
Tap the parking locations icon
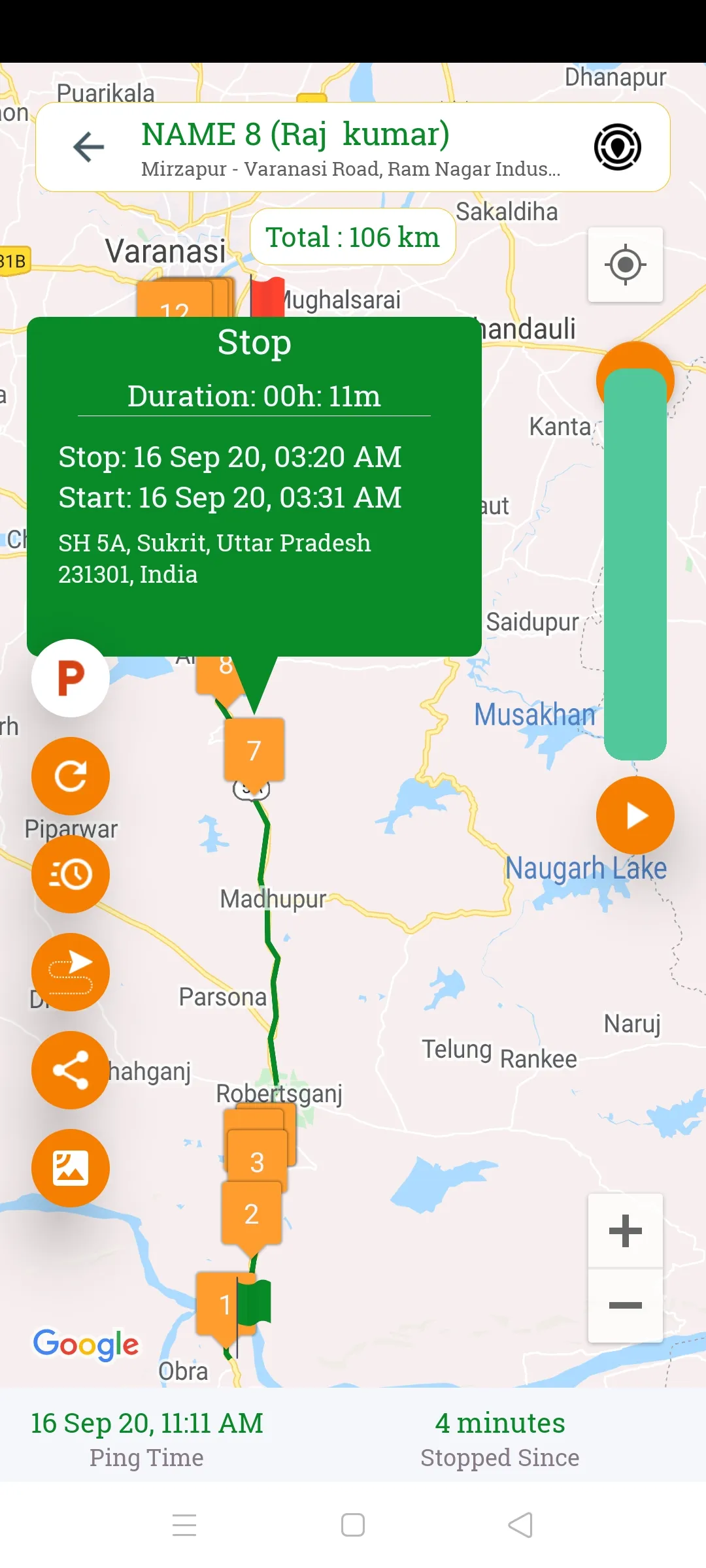[71, 678]
